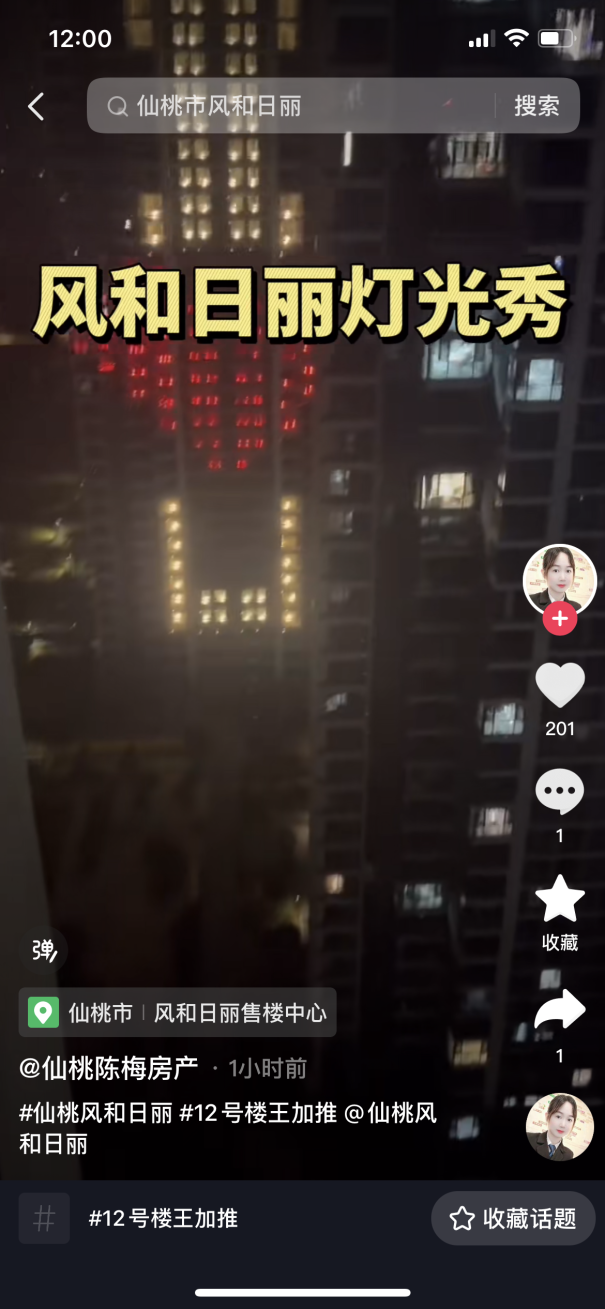
Task: Open the #12号楼王加推 topic bar
Action: [x=164, y=1218]
